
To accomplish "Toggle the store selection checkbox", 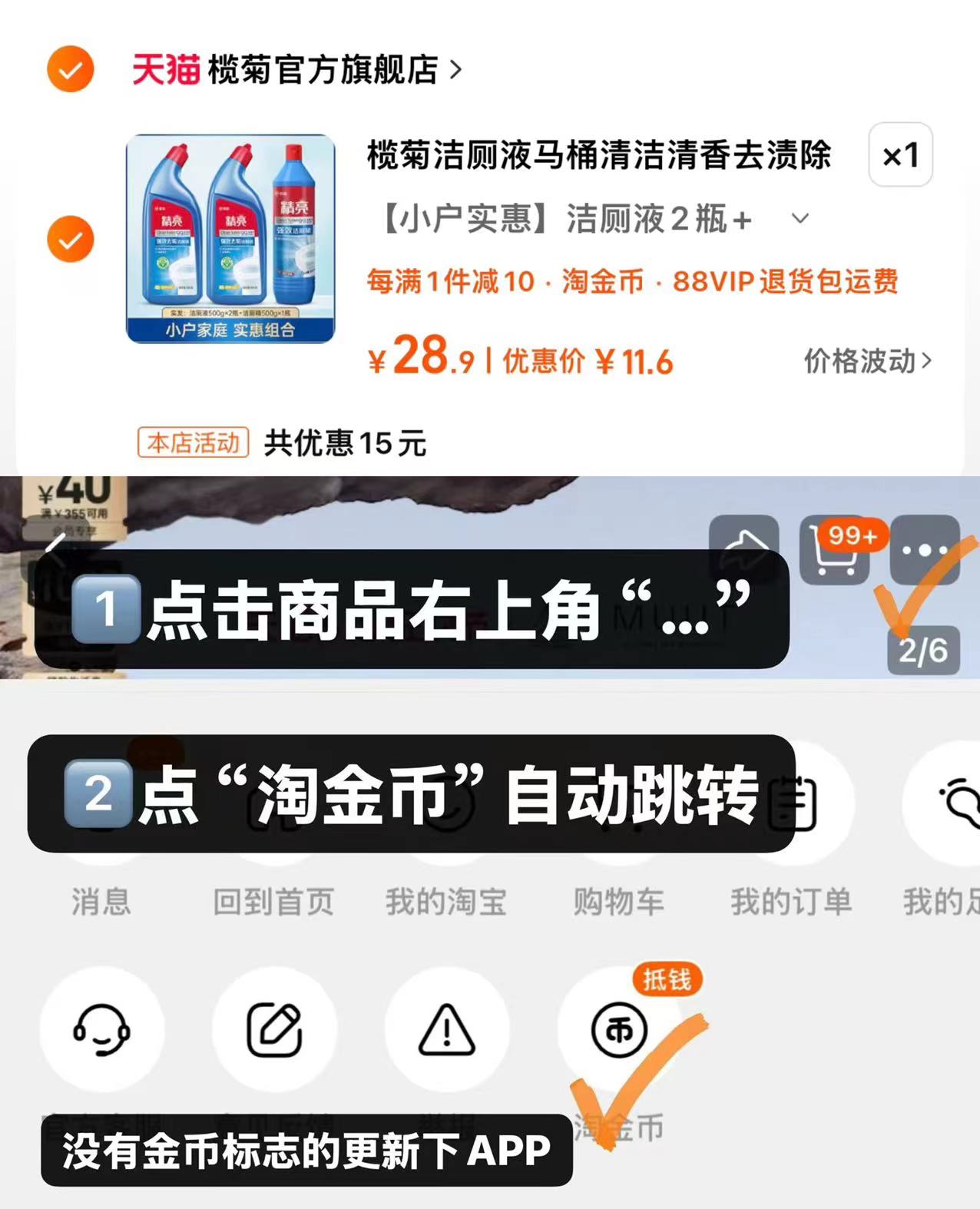I will tap(69, 71).
